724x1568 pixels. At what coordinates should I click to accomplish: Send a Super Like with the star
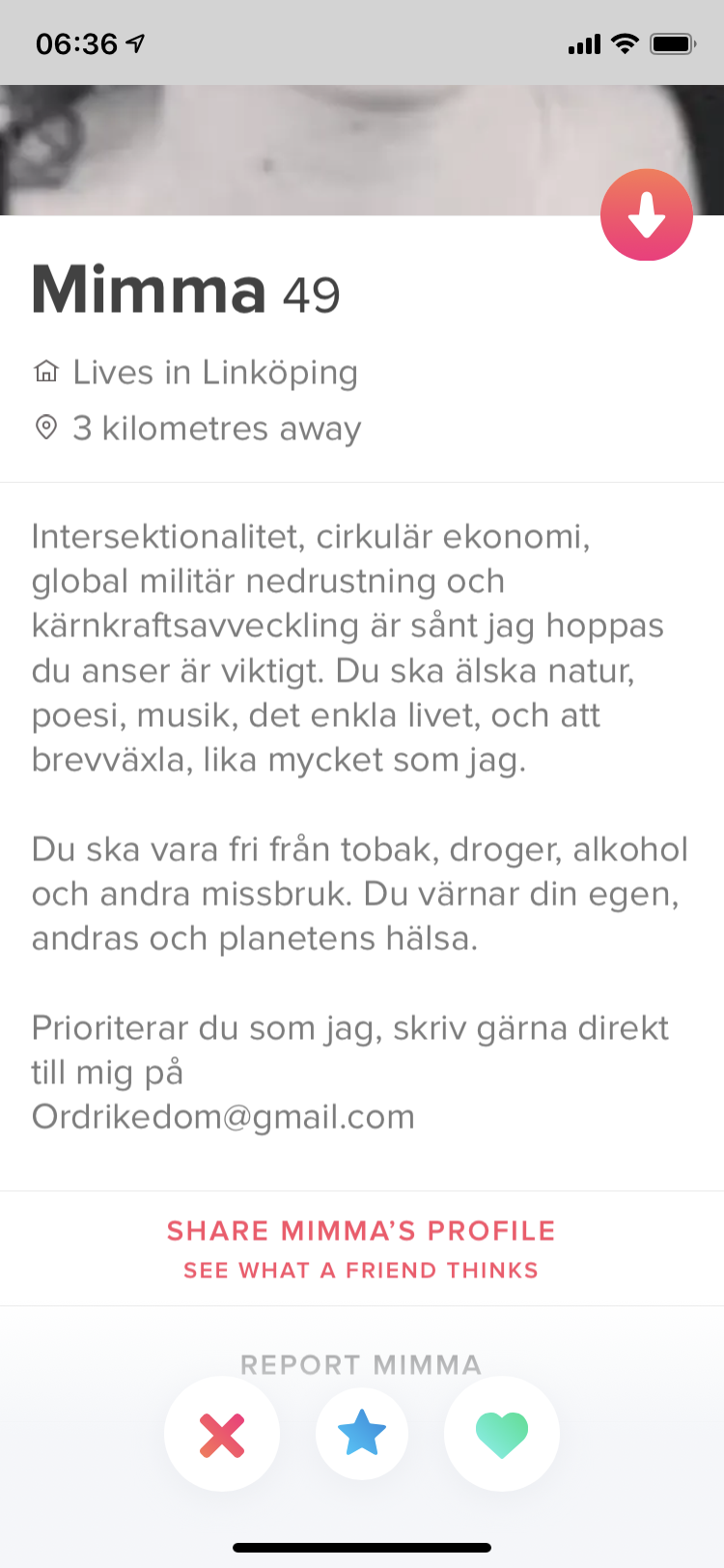coord(362,1434)
